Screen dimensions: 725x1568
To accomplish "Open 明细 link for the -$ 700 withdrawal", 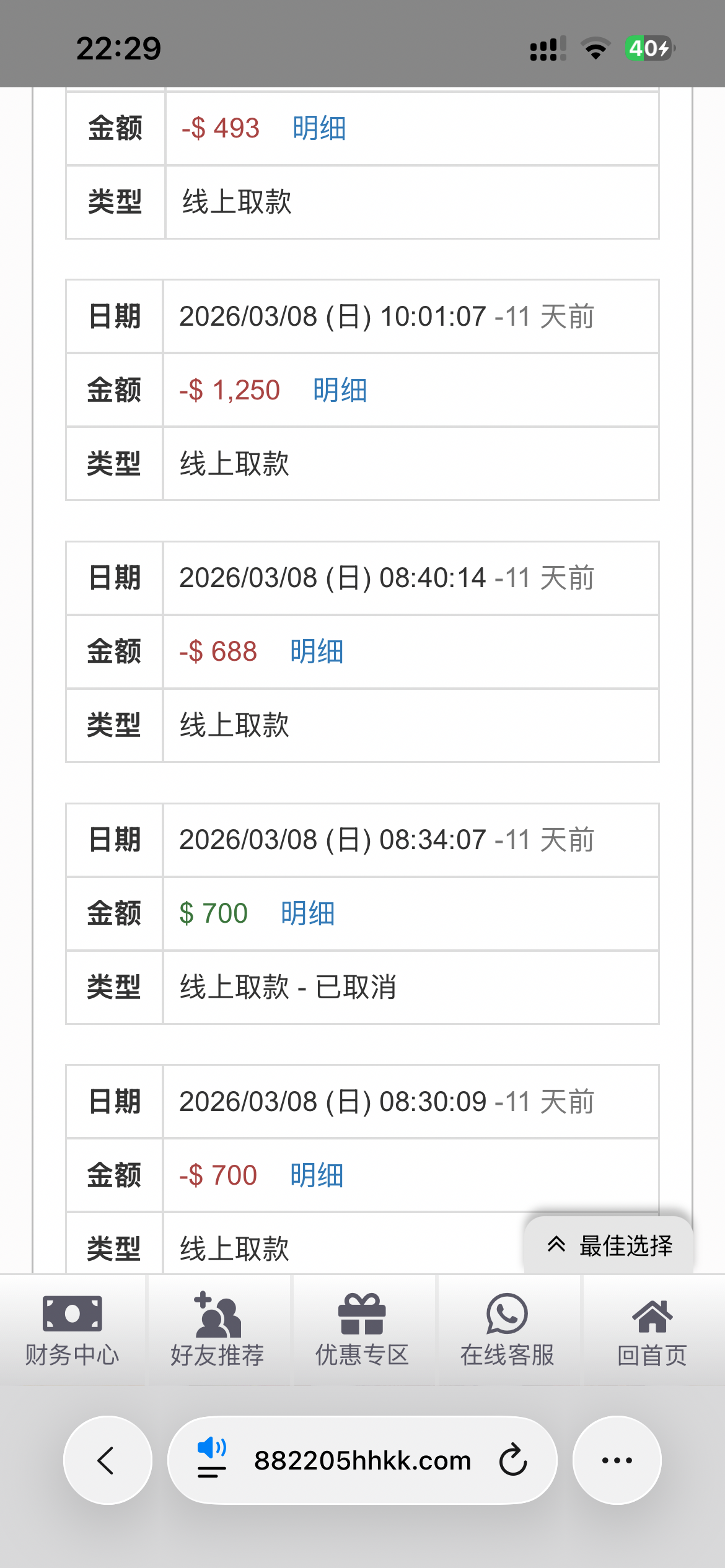I will (317, 1175).
